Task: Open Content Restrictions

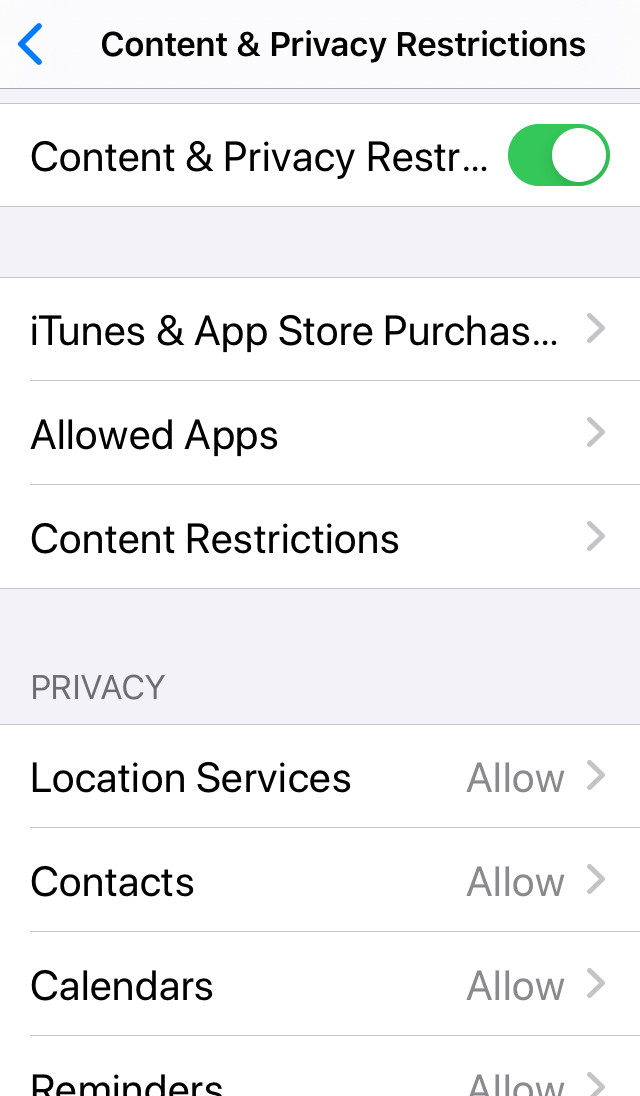Action: click(320, 538)
